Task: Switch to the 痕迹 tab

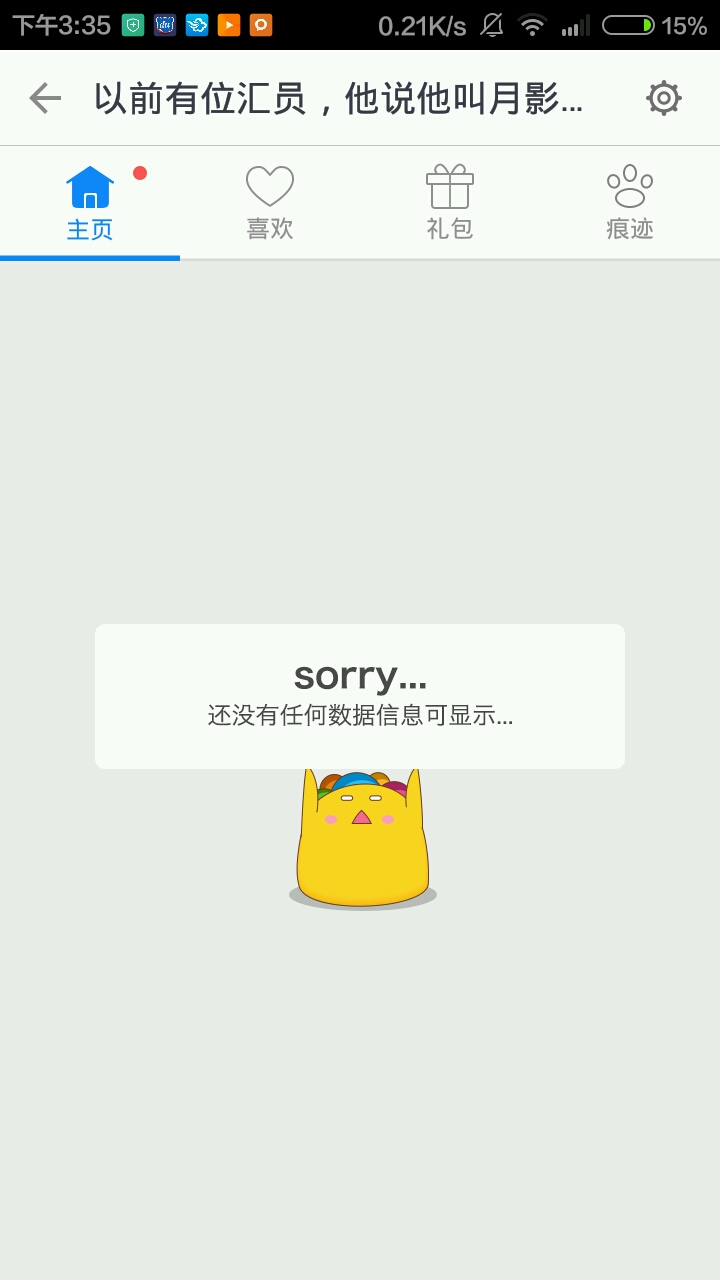Action: coord(630,203)
